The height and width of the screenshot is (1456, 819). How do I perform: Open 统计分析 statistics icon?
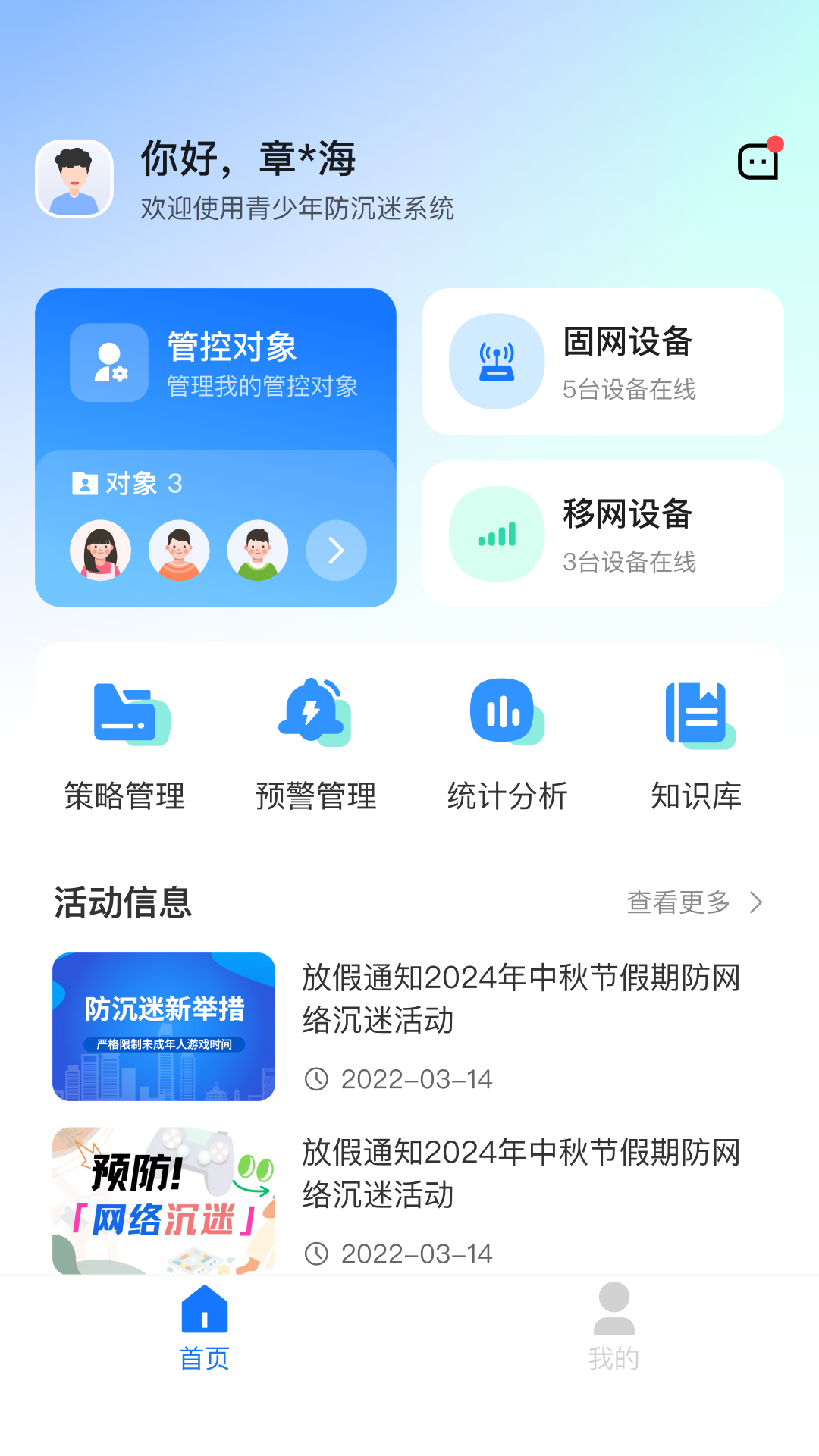click(505, 714)
